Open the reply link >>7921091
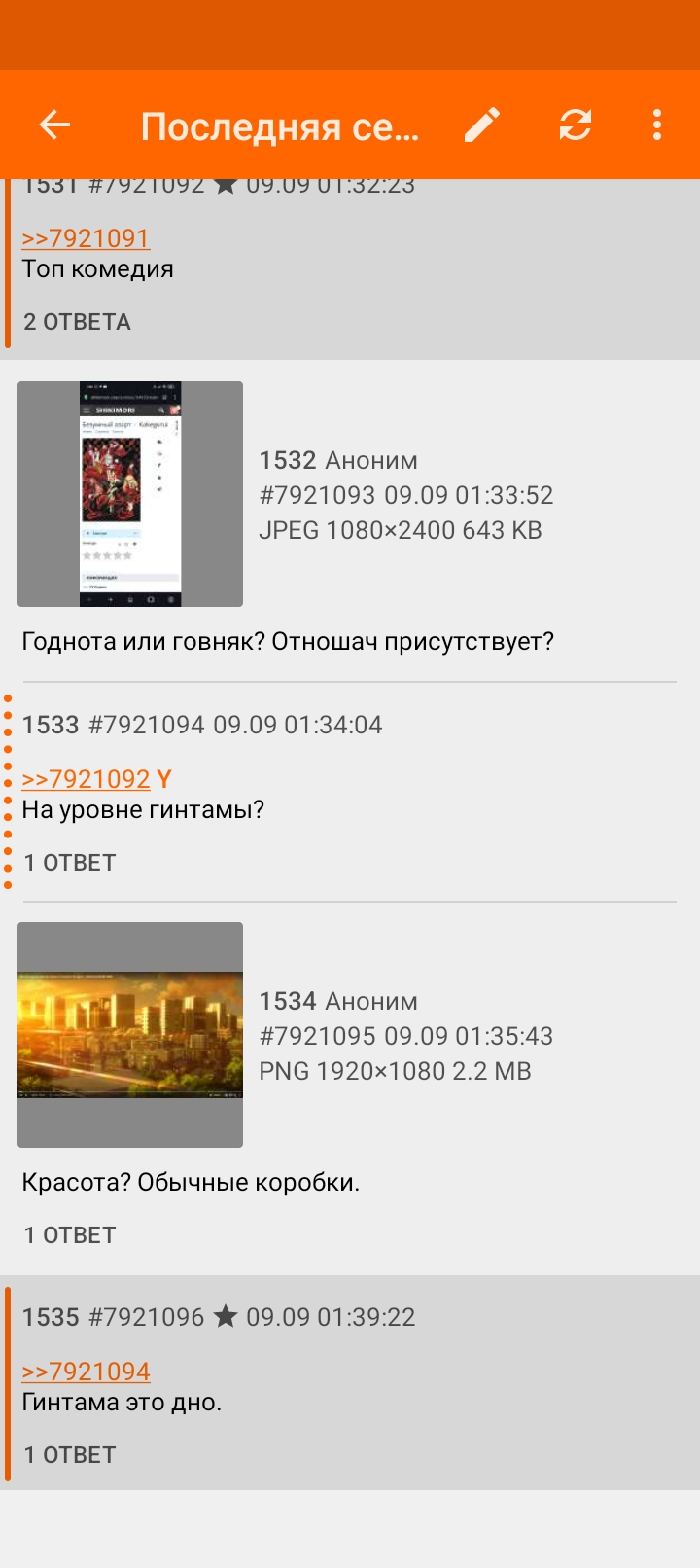This screenshot has width=700, height=1568. point(86,238)
